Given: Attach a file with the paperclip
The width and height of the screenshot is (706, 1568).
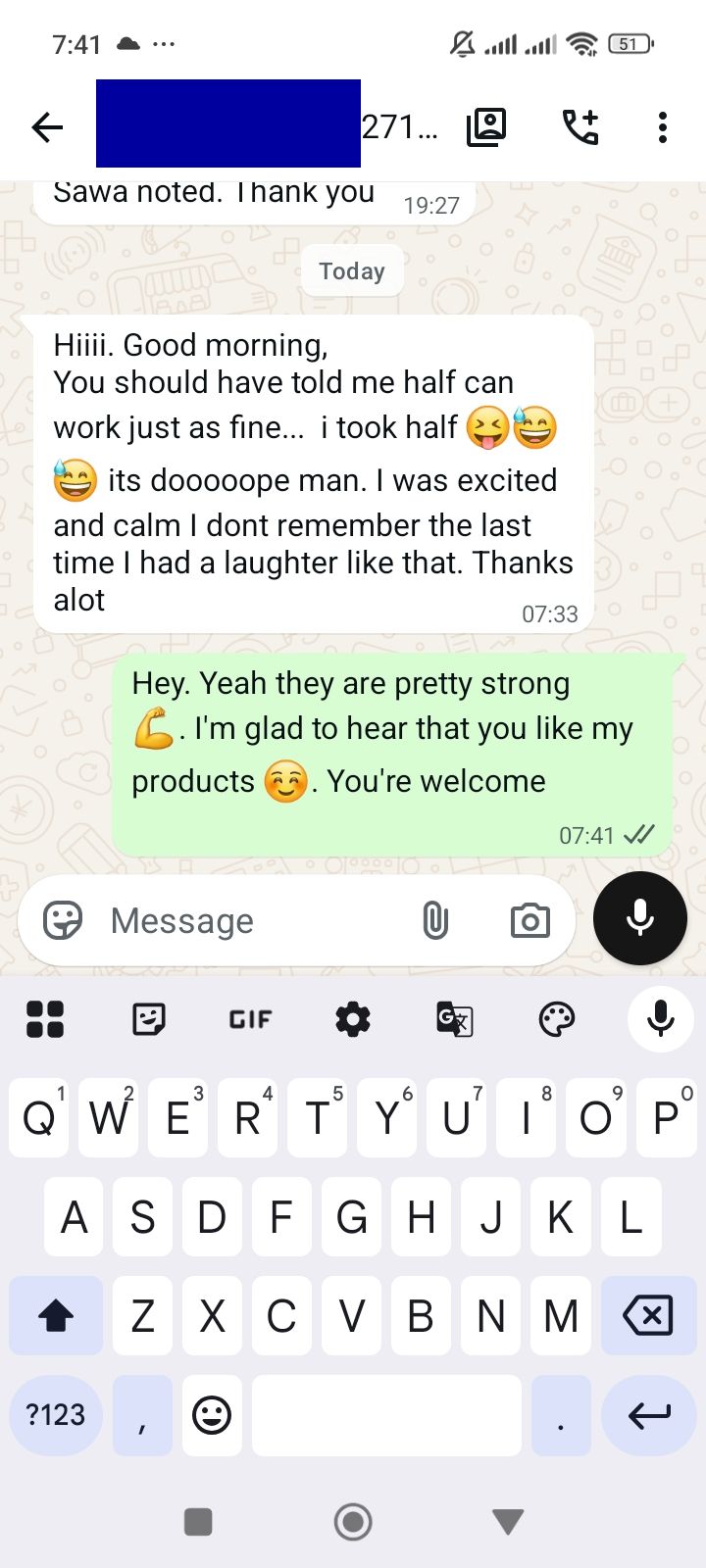Looking at the screenshot, I should coord(435,921).
